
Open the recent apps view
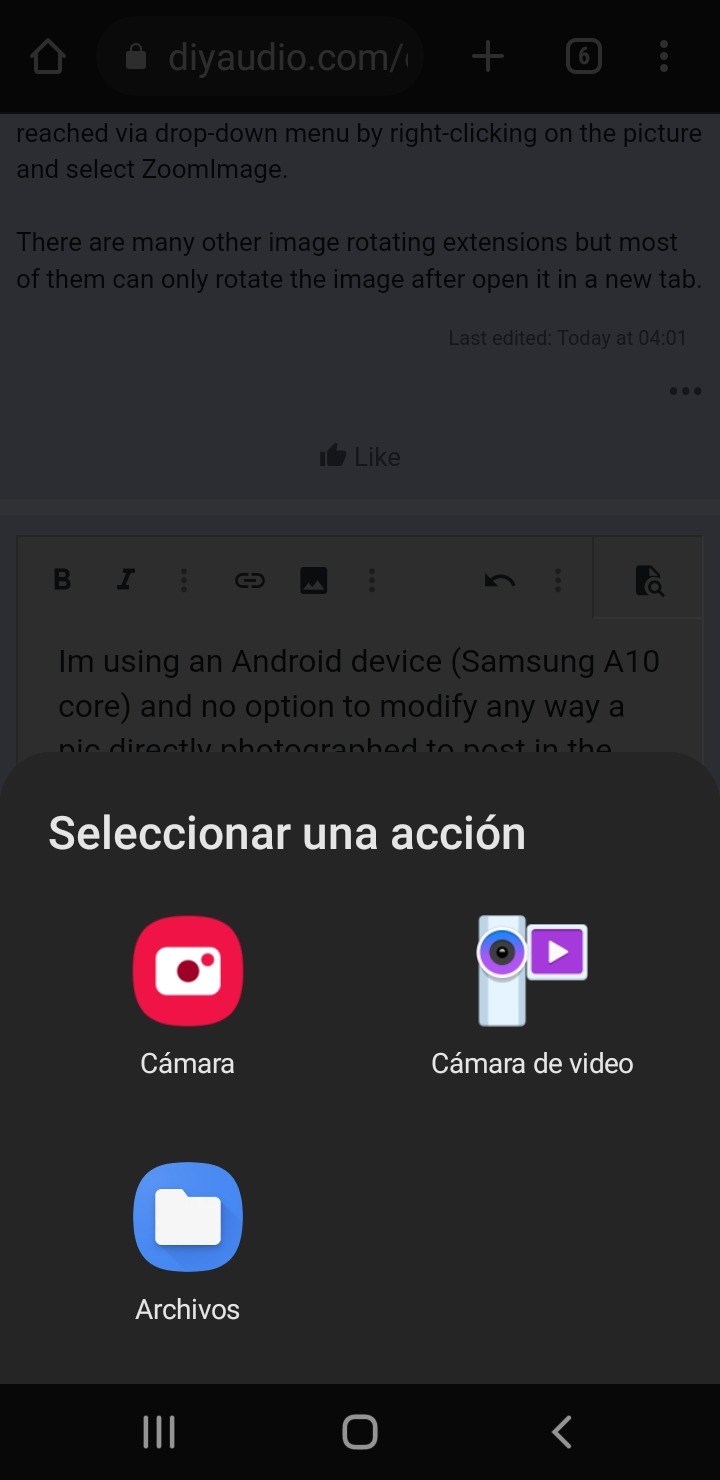click(159, 1432)
